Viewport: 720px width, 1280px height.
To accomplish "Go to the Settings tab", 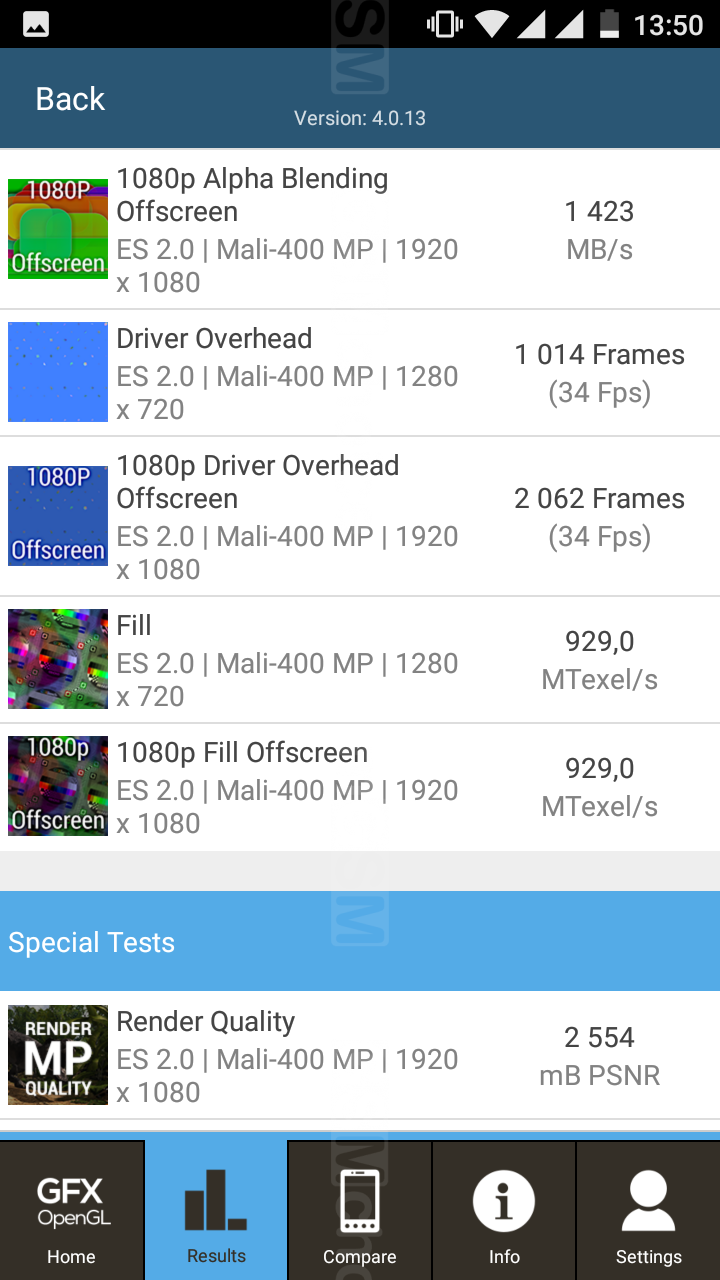I will coord(648,1211).
